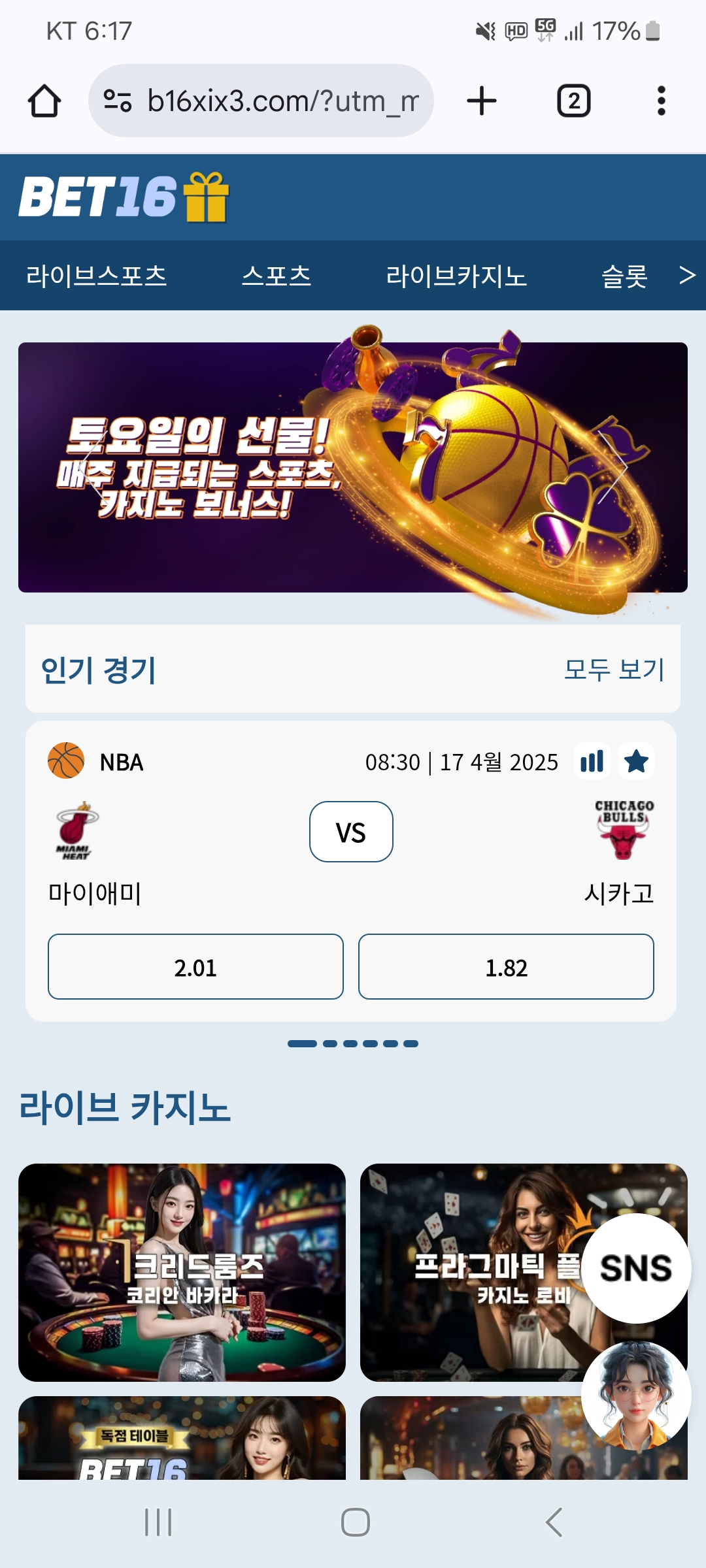706x1568 pixels.
Task: Tap the URL address bar
Action: pos(261,101)
